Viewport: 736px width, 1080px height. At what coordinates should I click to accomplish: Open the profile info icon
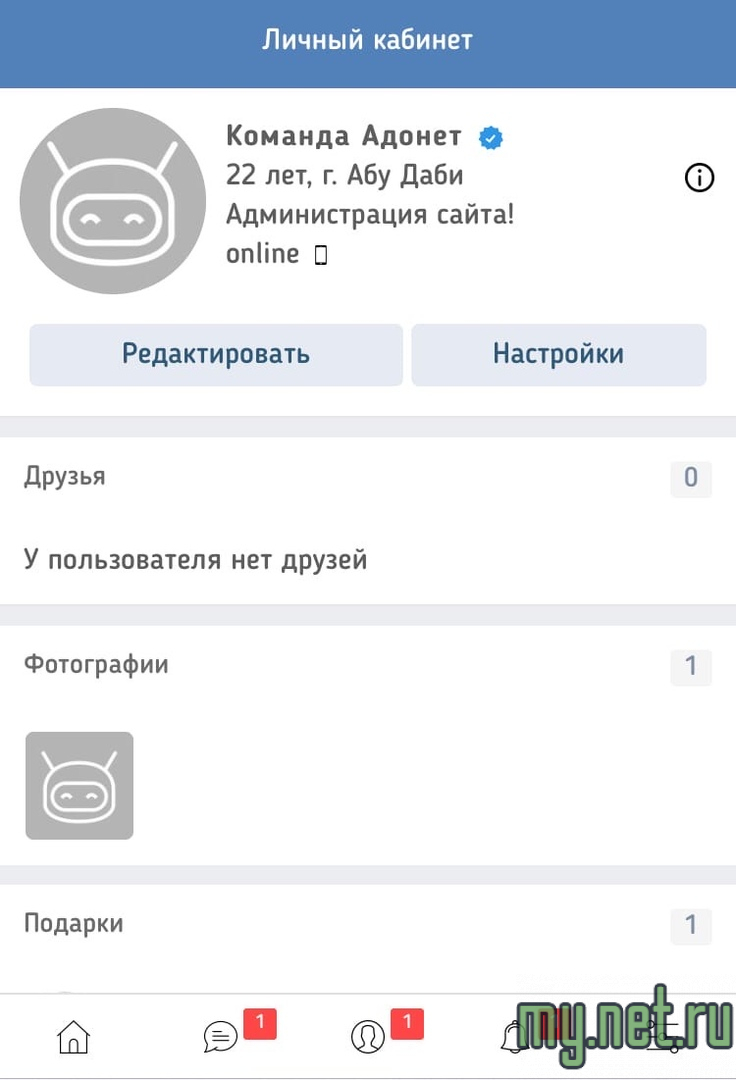[699, 178]
